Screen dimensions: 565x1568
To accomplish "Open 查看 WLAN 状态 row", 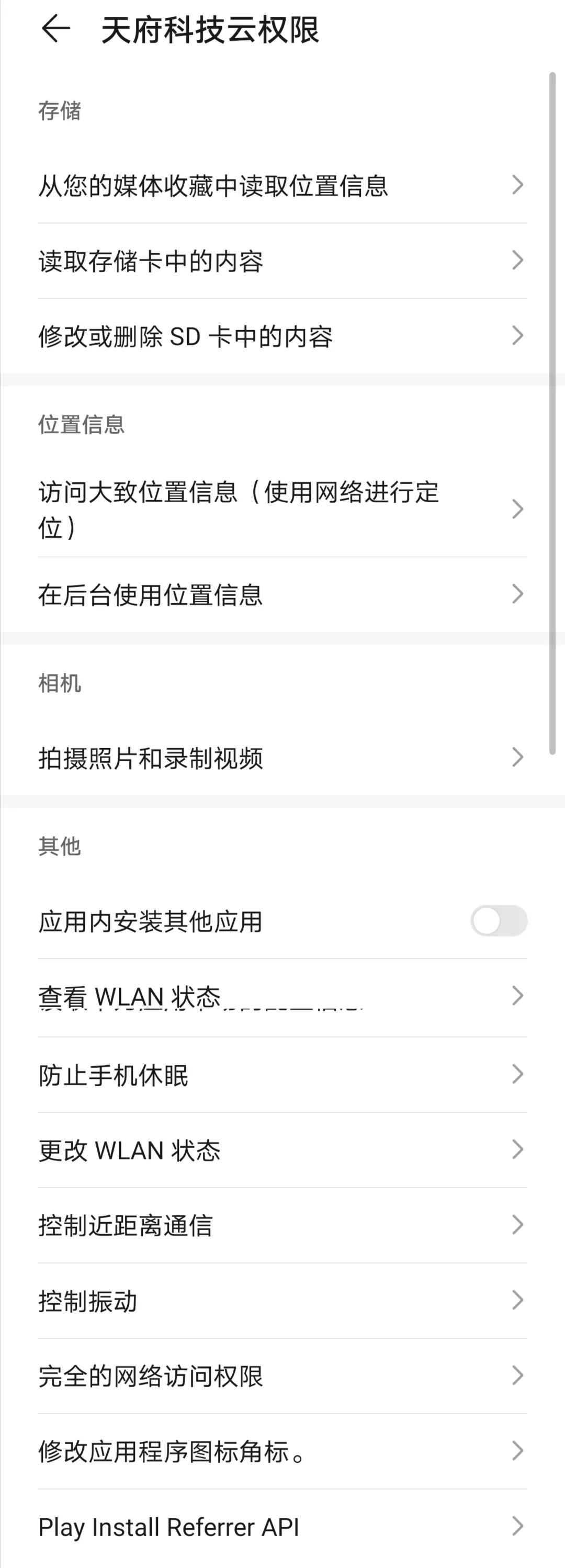I will click(282, 997).
